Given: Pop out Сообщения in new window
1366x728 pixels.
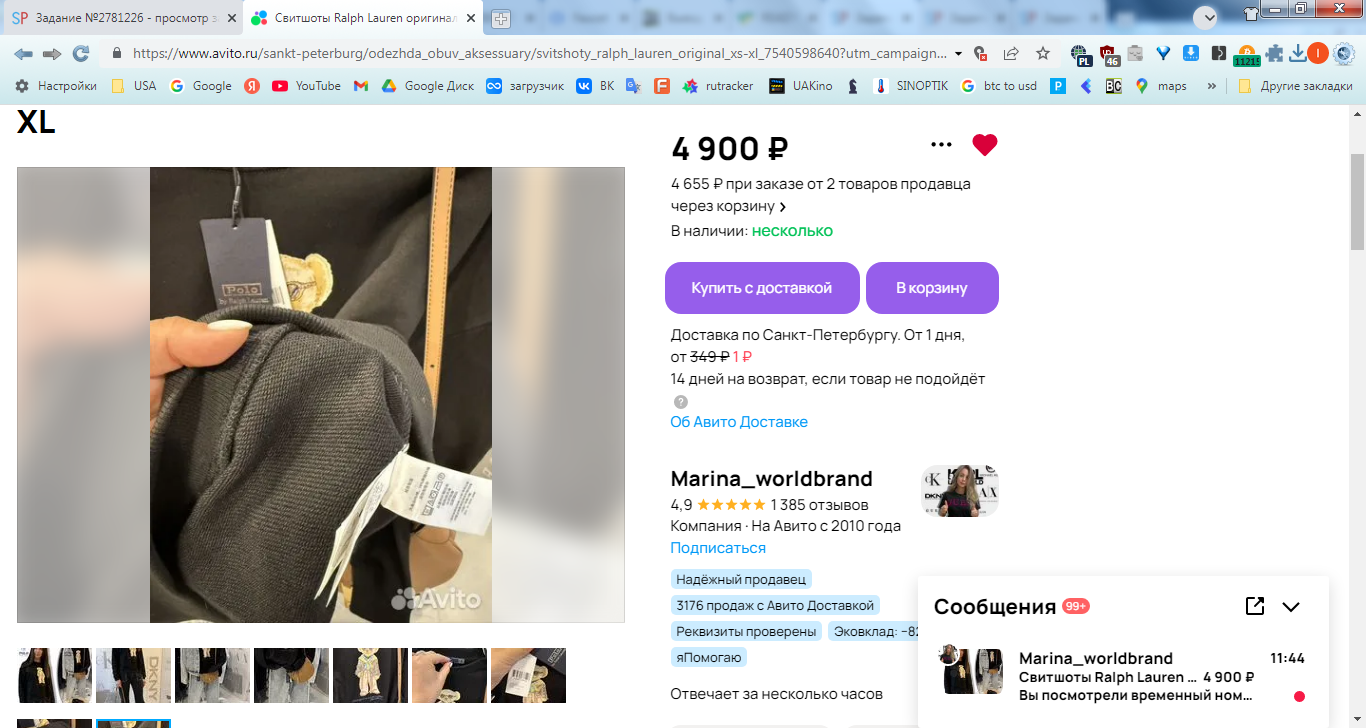Looking at the screenshot, I should point(1255,606).
